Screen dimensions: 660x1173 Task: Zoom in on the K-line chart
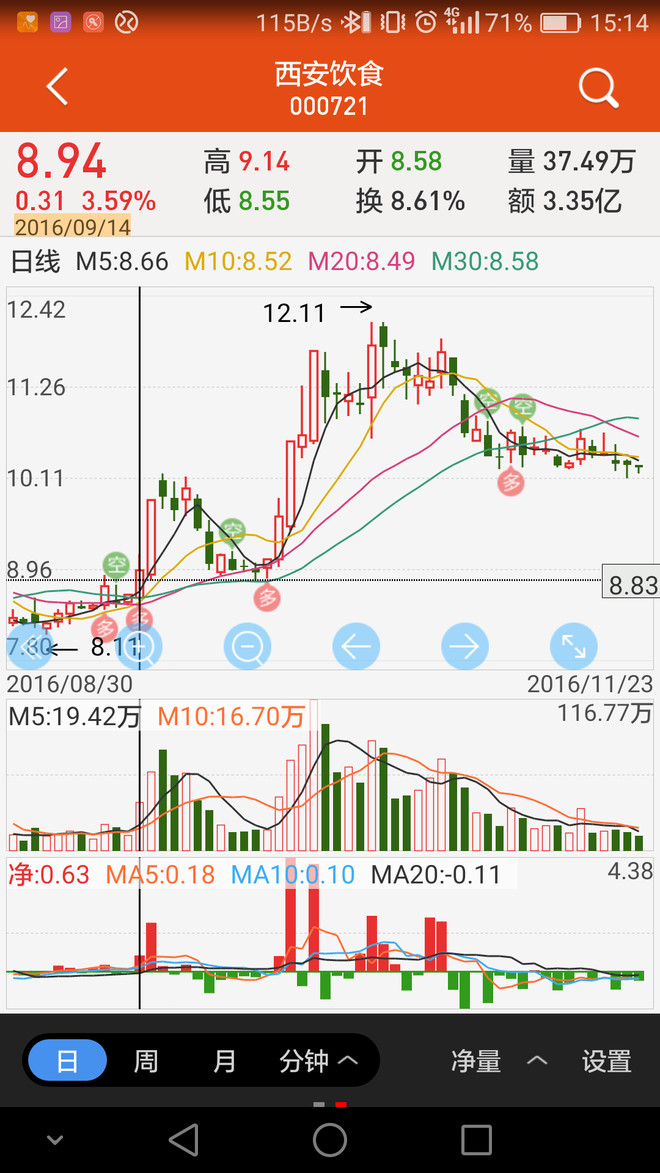(x=140, y=647)
